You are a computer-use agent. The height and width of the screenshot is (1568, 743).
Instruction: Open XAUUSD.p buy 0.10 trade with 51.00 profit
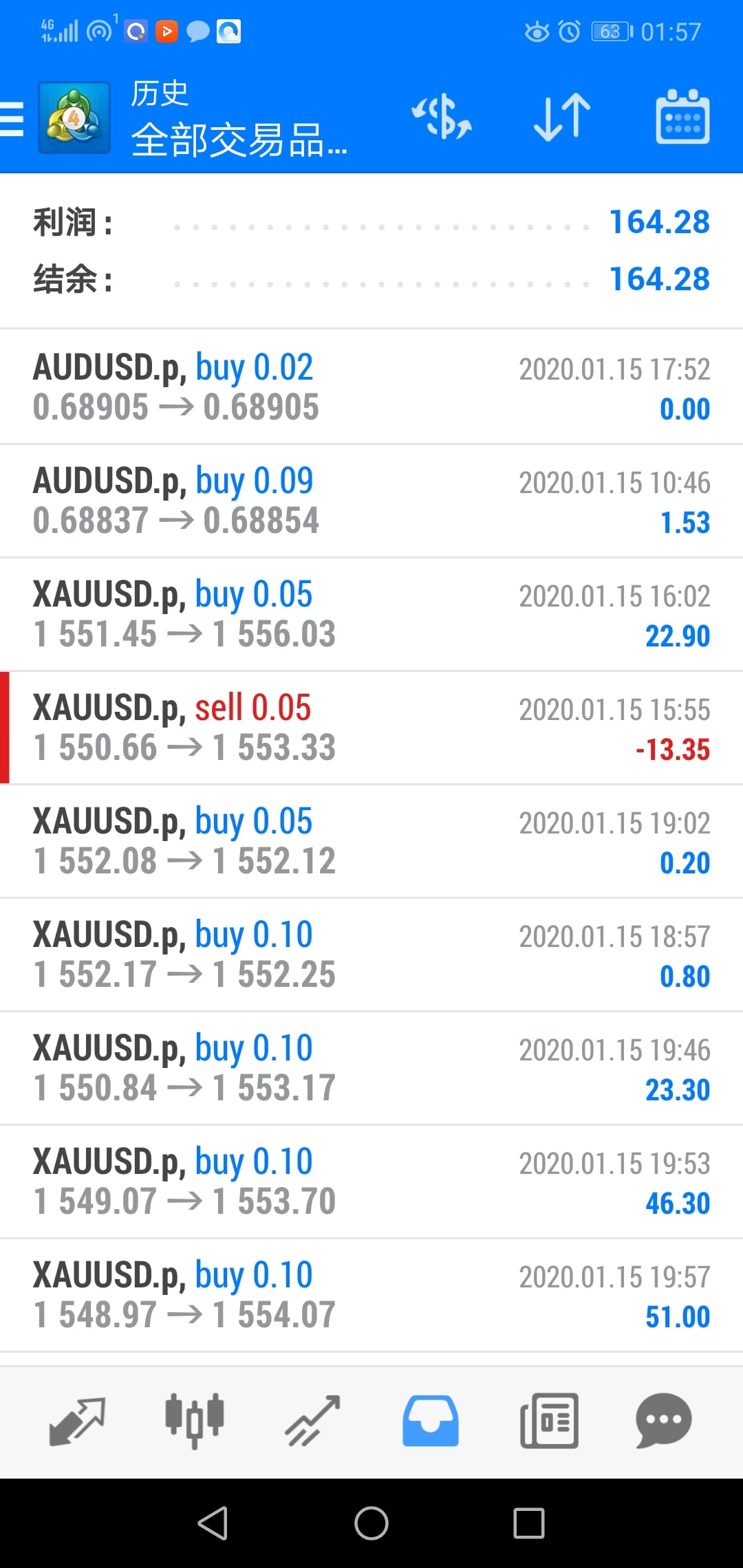tap(371, 1295)
